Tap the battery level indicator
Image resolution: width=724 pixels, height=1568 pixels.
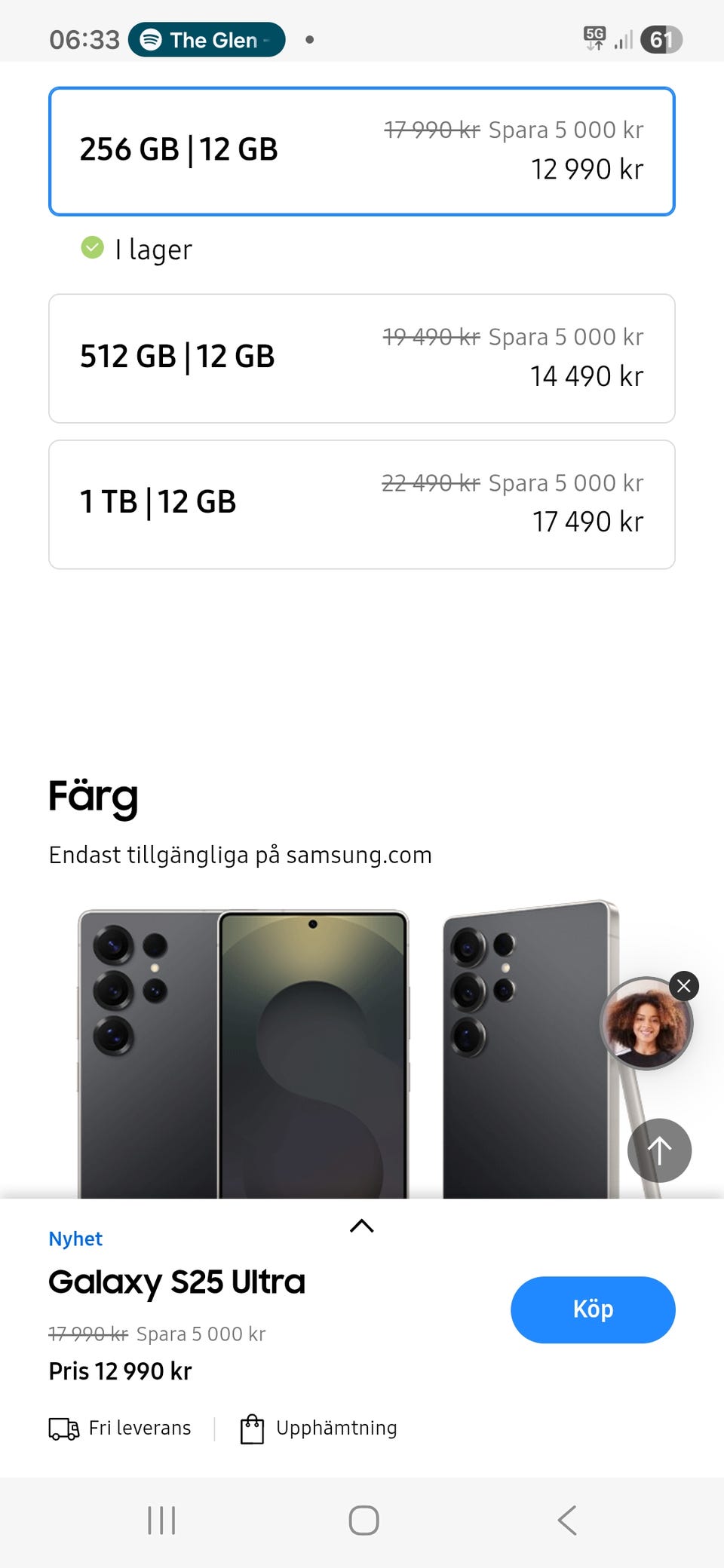pos(661,39)
